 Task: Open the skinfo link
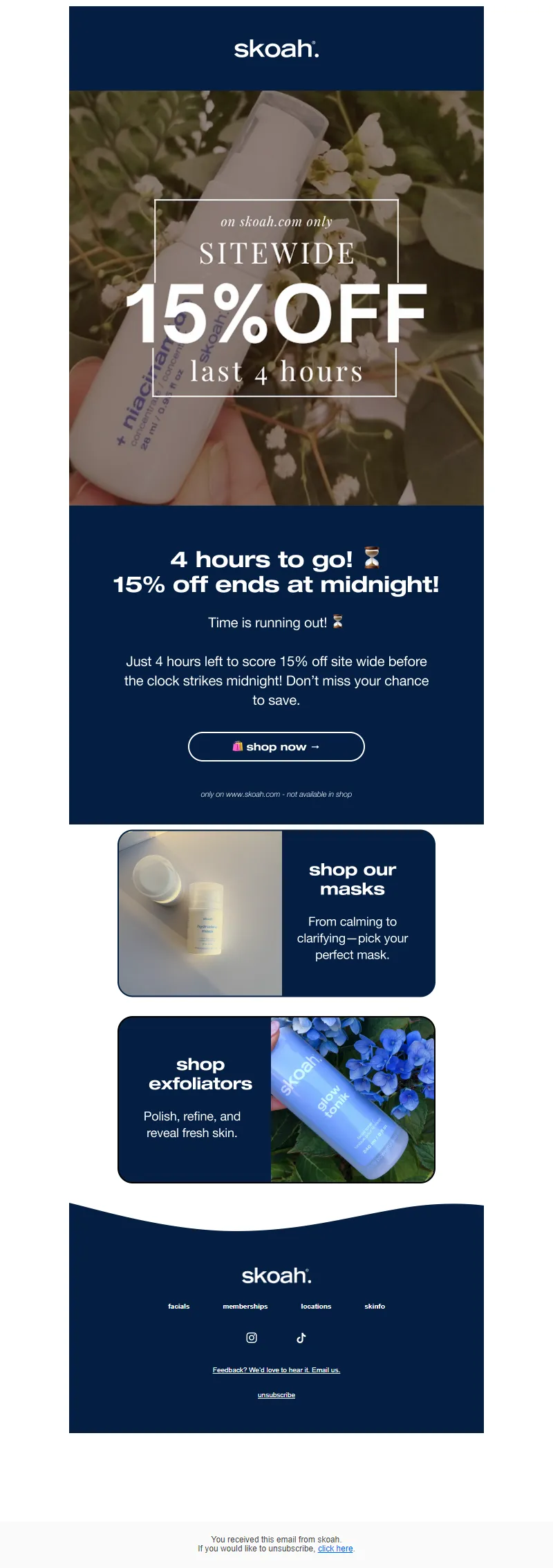[x=375, y=1307]
